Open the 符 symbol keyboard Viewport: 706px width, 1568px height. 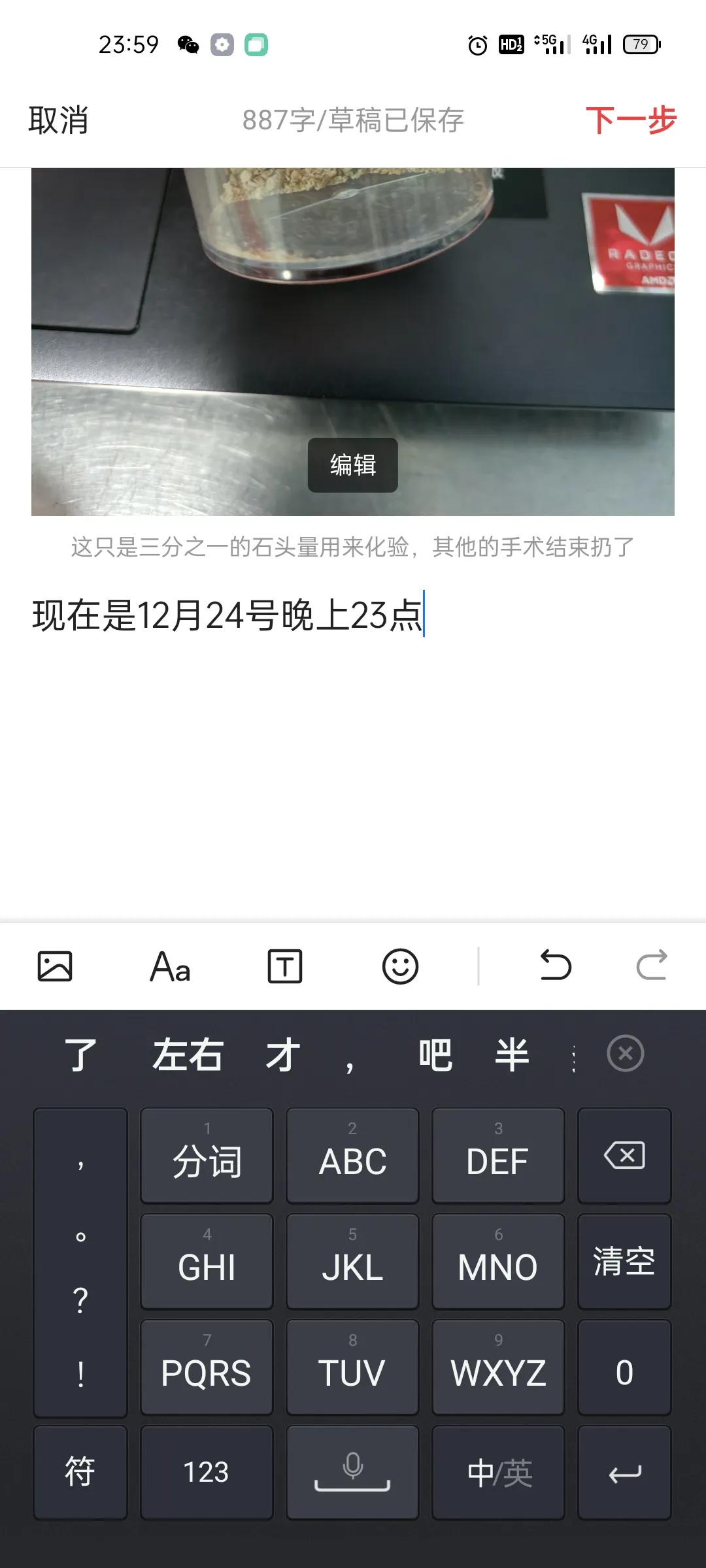[x=79, y=1473]
